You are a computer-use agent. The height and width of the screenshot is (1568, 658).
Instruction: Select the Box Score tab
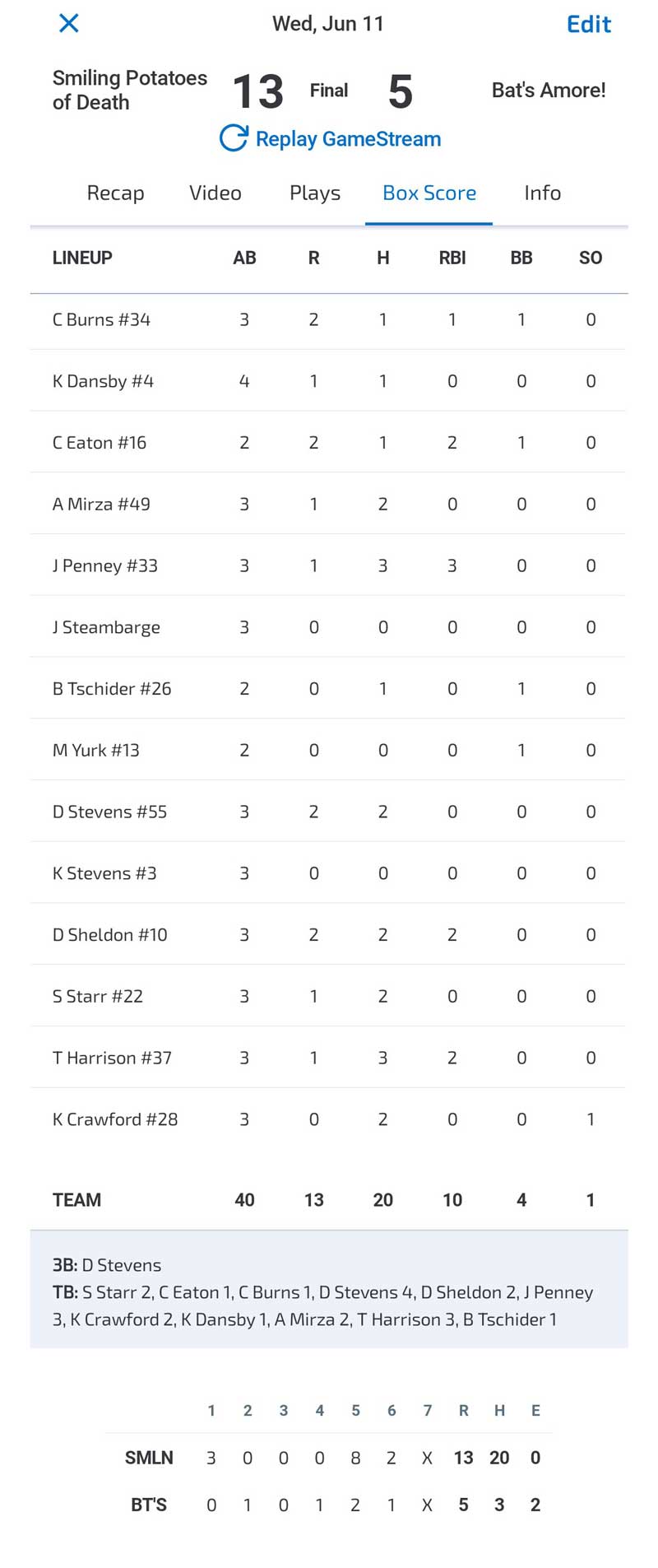coord(429,193)
